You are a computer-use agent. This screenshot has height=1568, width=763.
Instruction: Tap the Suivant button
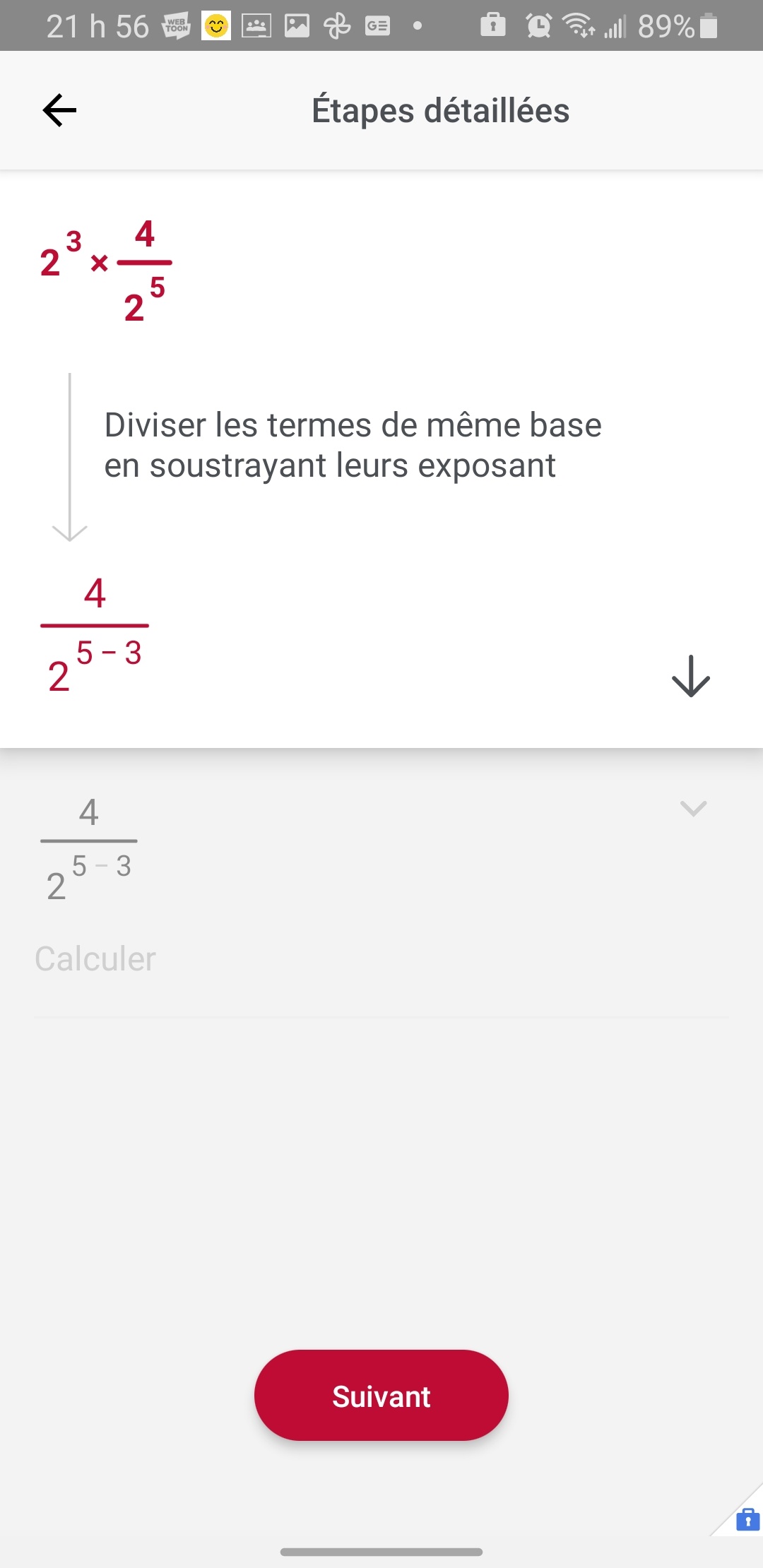coord(381,1396)
